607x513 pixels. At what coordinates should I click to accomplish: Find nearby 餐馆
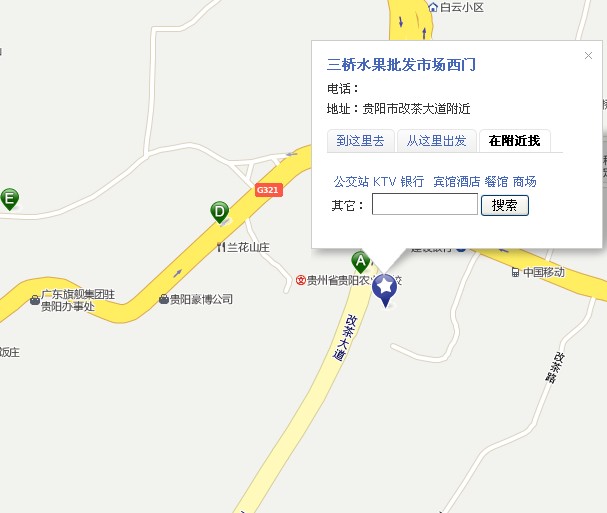[x=496, y=182]
